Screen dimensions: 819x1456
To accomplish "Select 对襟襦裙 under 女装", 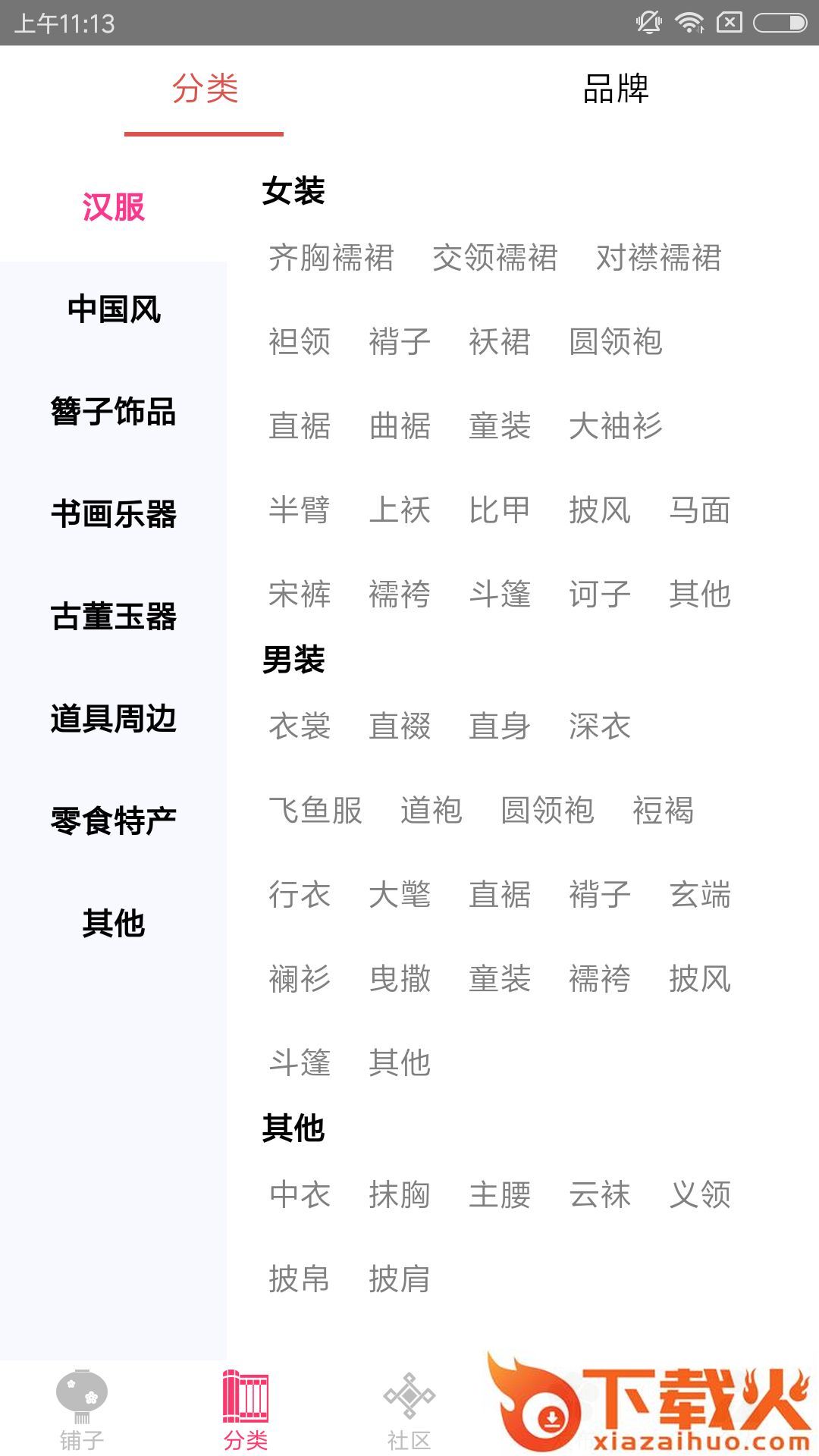I will coord(659,258).
